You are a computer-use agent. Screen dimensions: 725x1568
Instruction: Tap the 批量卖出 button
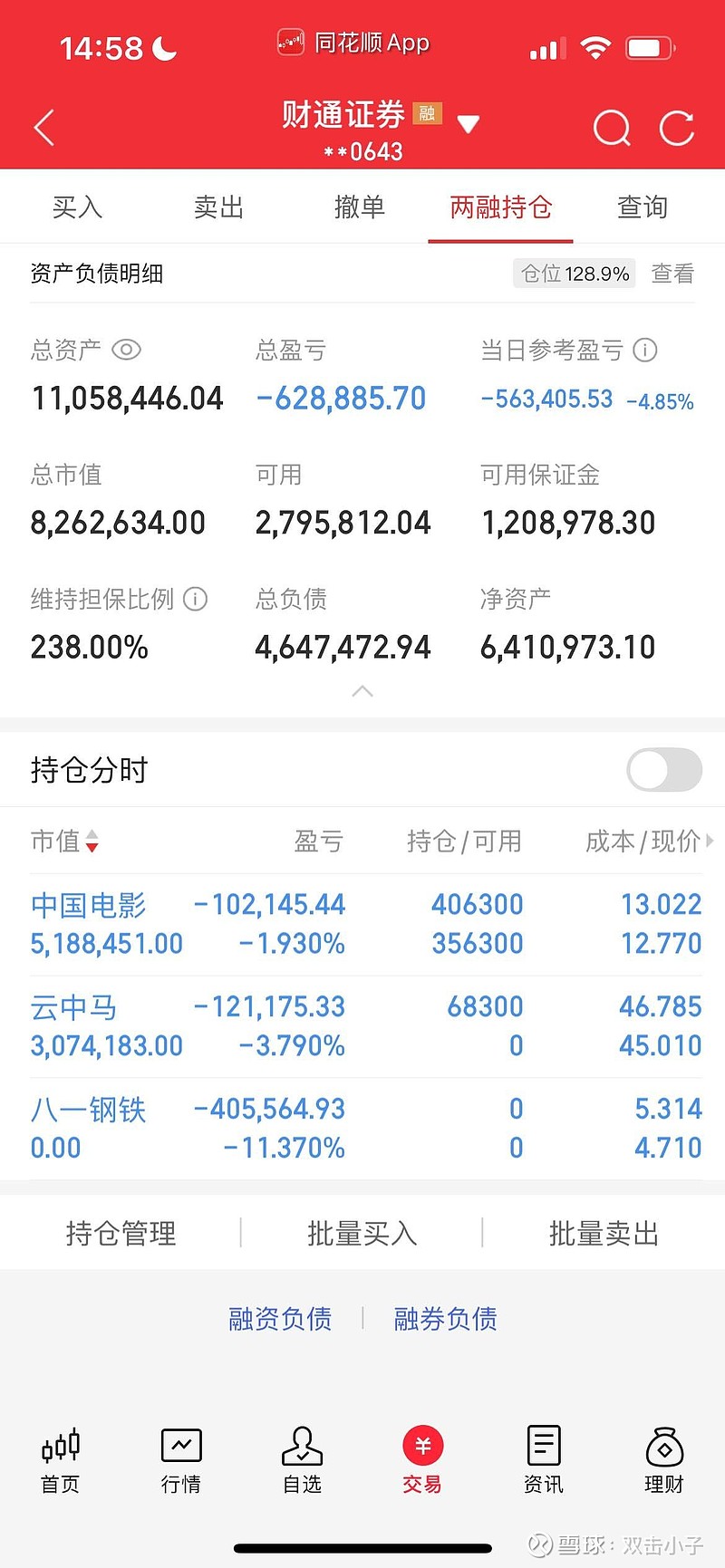(604, 1233)
